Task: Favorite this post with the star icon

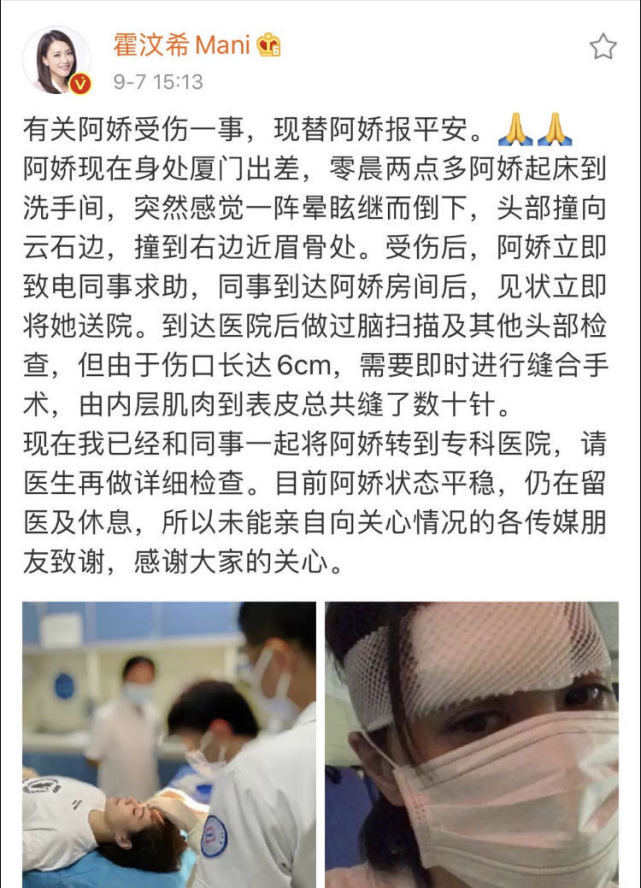Action: coord(603,47)
